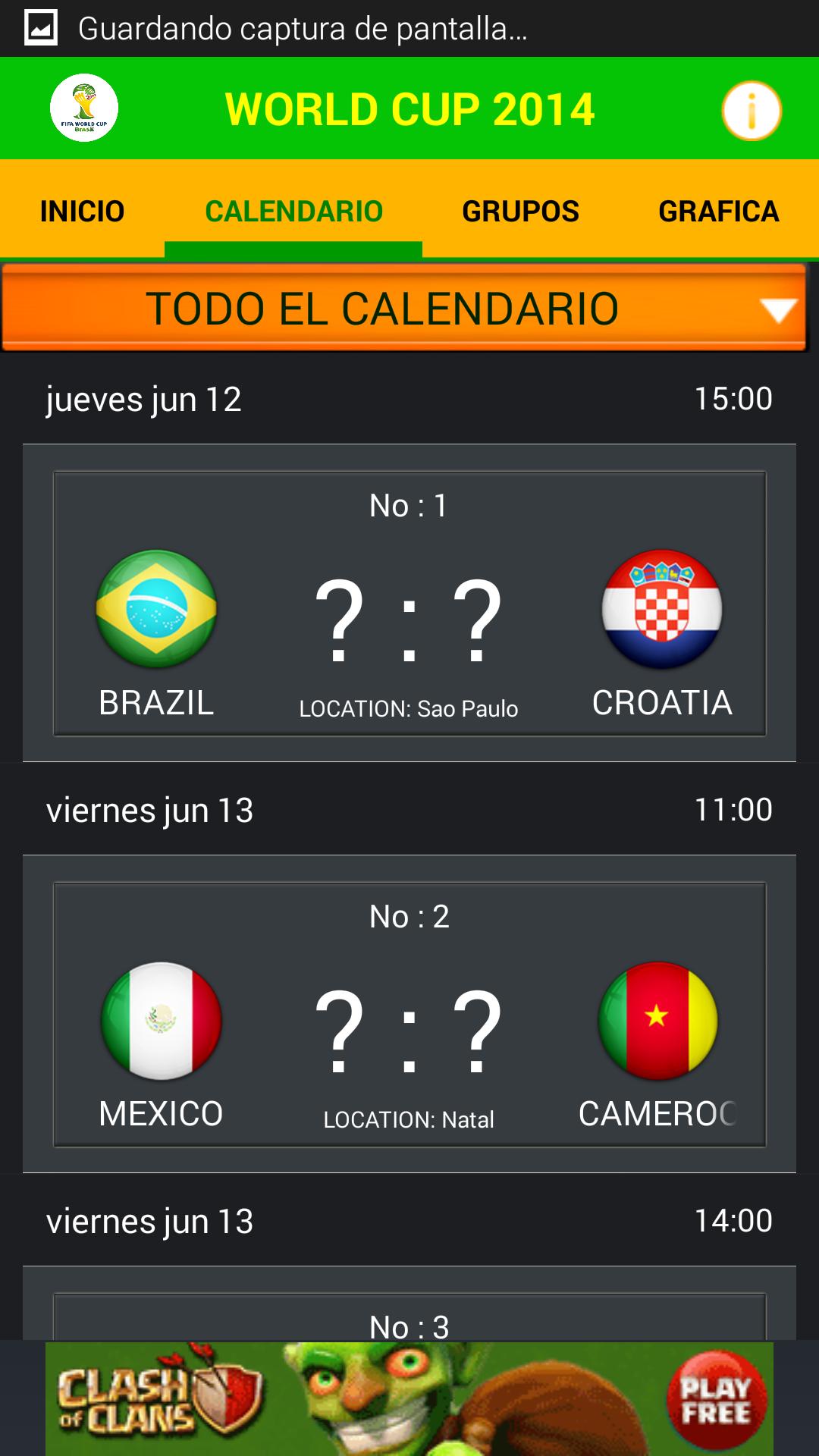Switch to the INICIO tab
Viewport: 819px width, 1456px height.
pyautogui.click(x=82, y=211)
